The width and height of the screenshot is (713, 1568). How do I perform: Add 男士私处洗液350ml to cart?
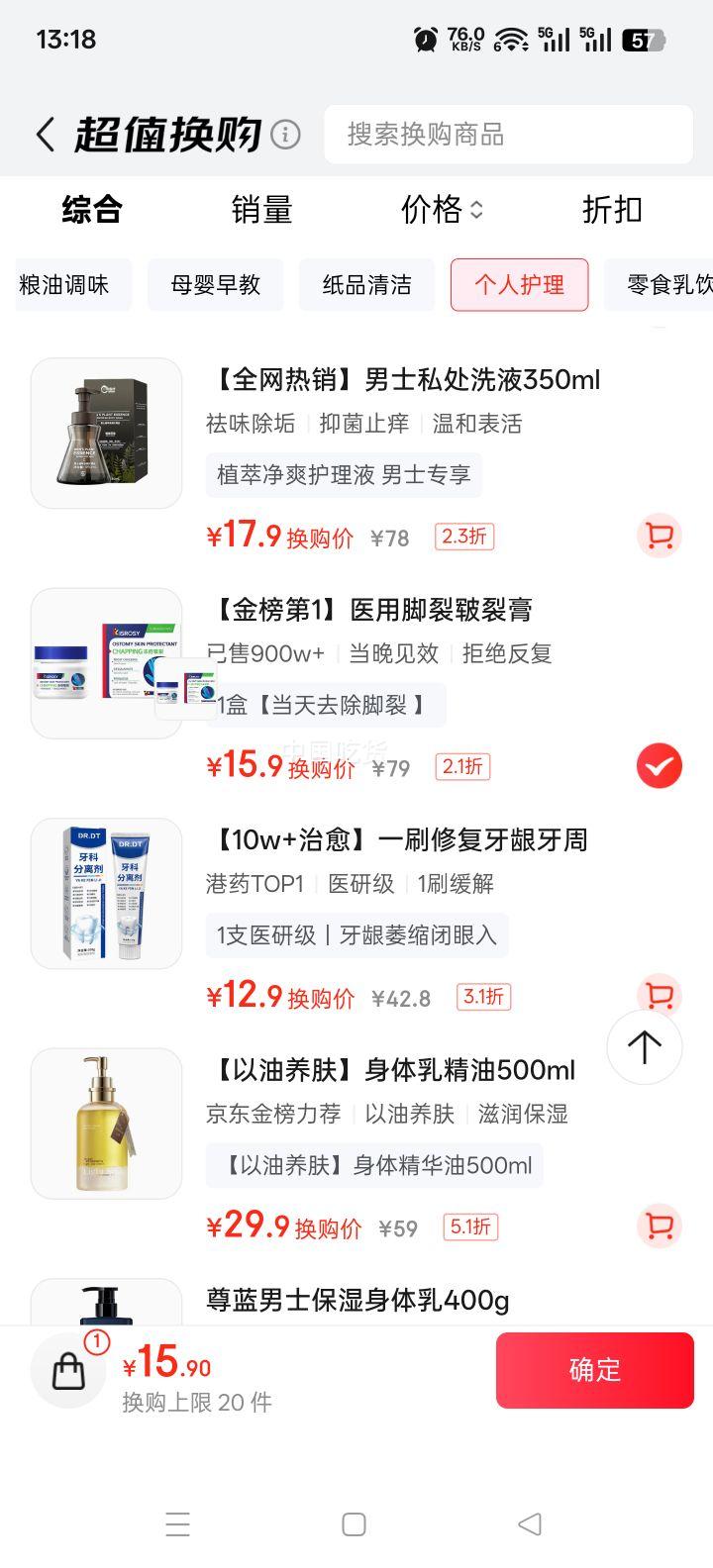659,536
